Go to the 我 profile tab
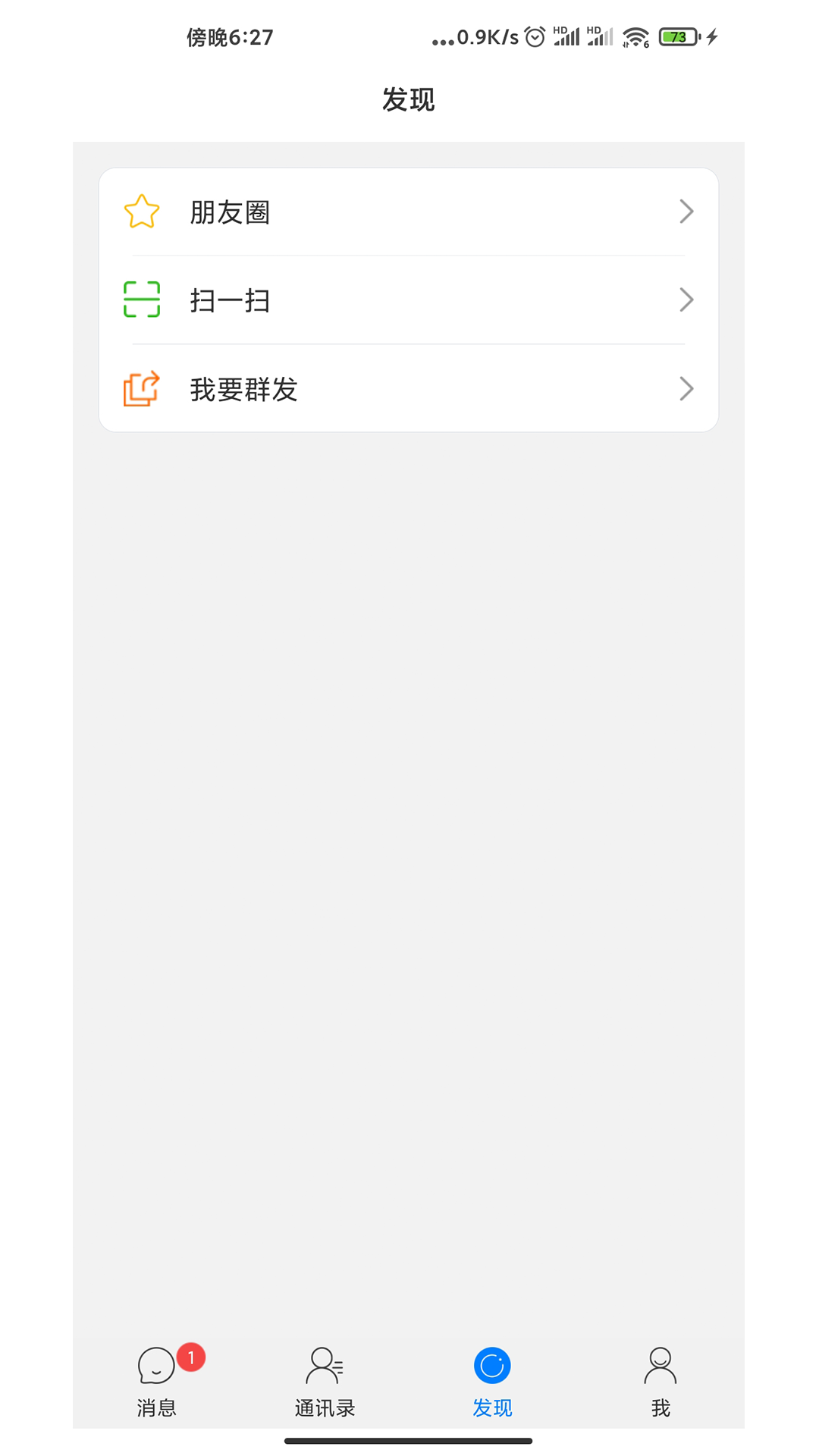The height and width of the screenshot is (1456, 819). pyautogui.click(x=660, y=1382)
